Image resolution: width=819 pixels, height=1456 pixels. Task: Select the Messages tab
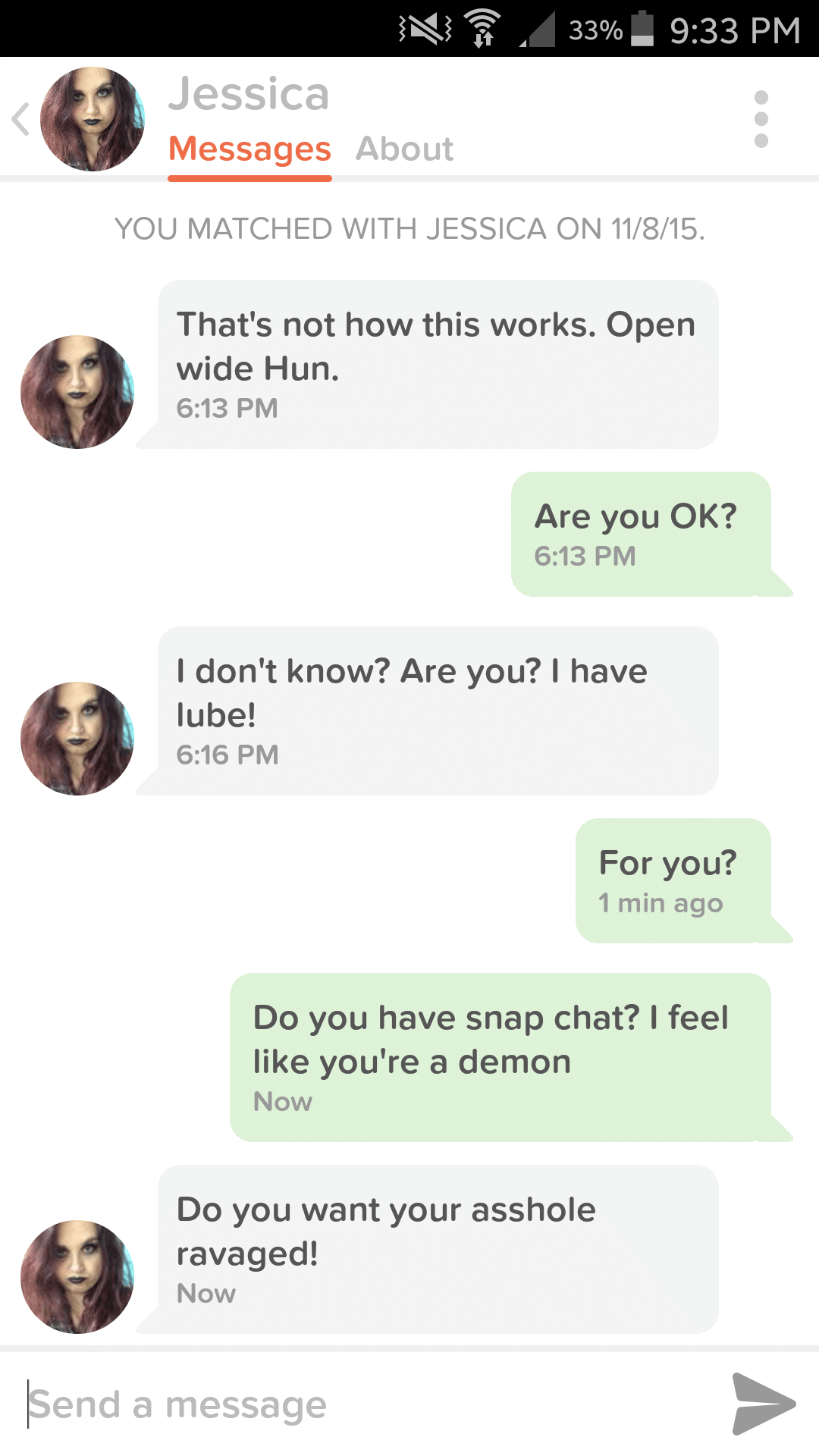pyautogui.click(x=249, y=149)
